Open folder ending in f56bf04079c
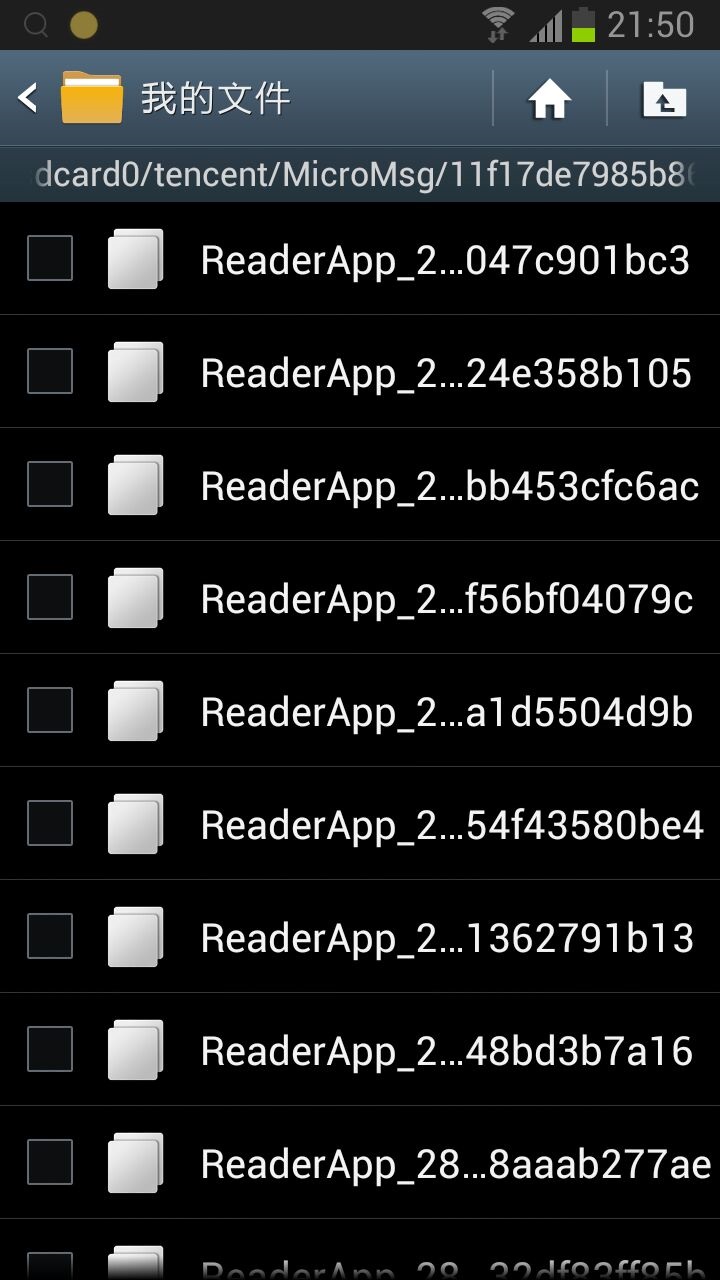This screenshot has height=1280, width=720. coord(360,598)
